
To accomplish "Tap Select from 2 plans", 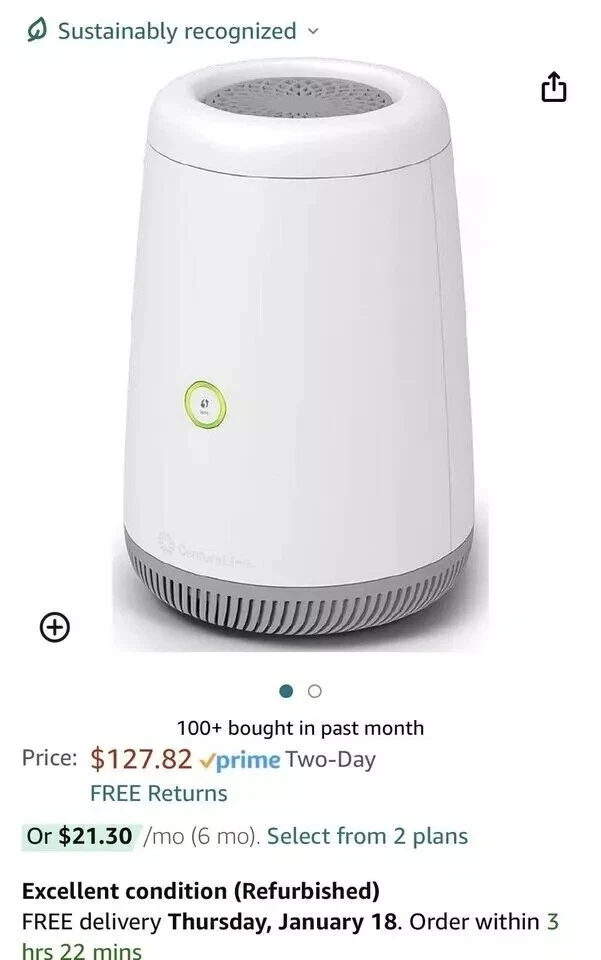I will (x=367, y=836).
